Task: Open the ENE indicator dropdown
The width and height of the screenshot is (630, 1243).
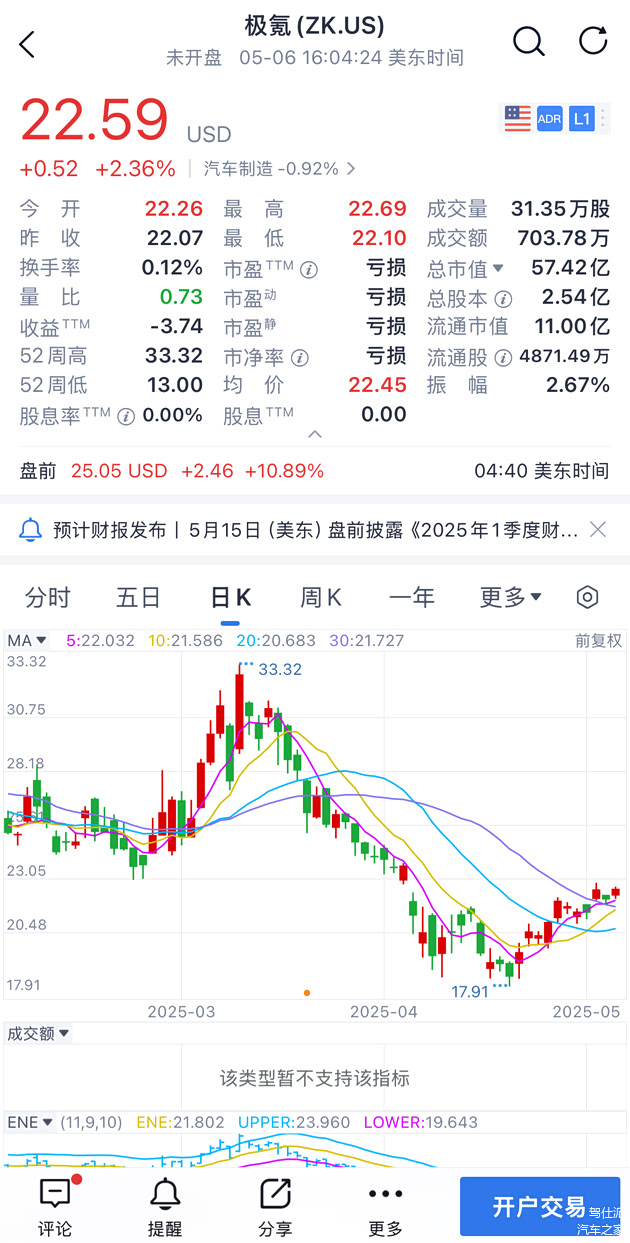Action: tap(28, 1123)
